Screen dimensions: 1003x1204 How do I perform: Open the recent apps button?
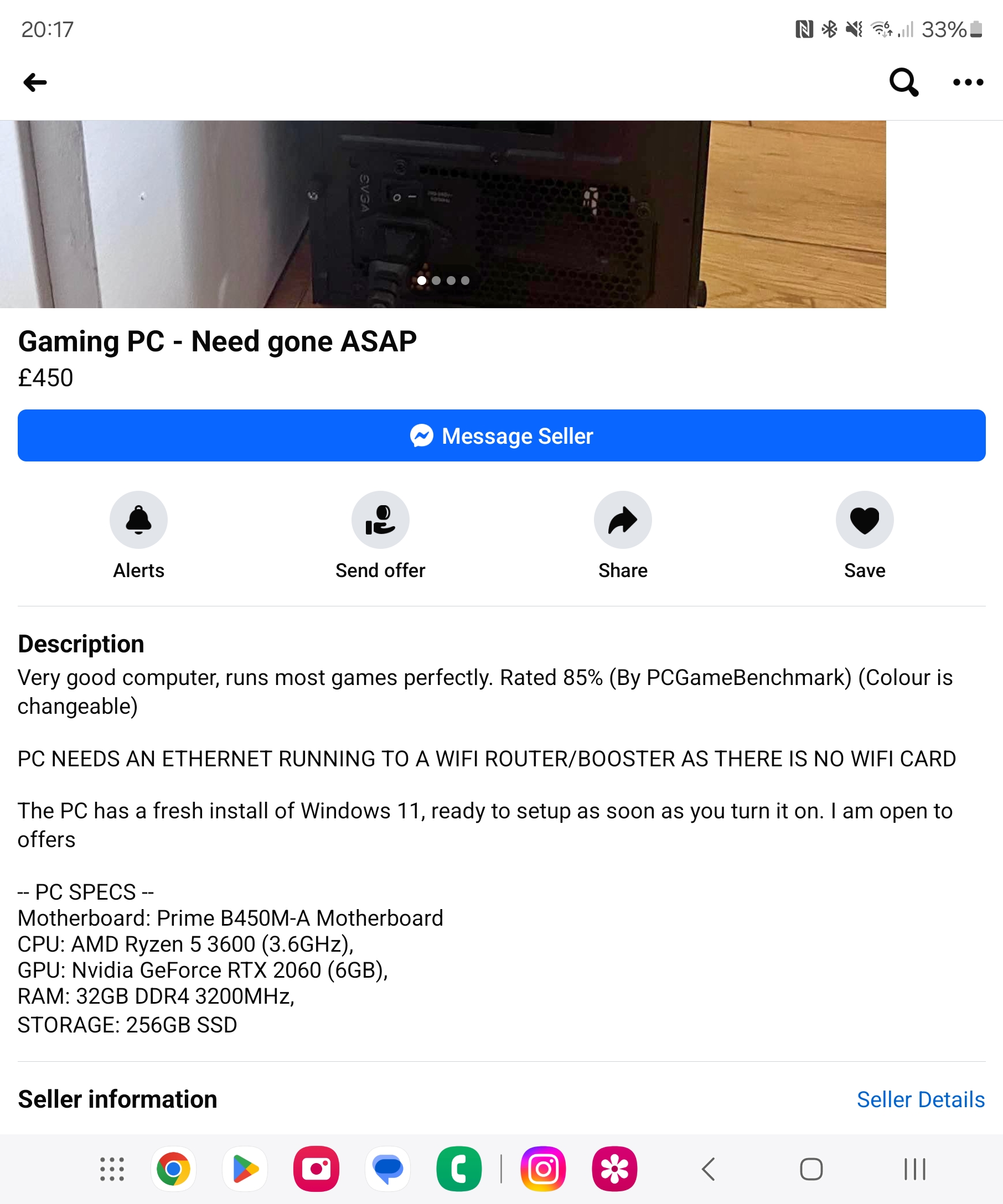[914, 1169]
